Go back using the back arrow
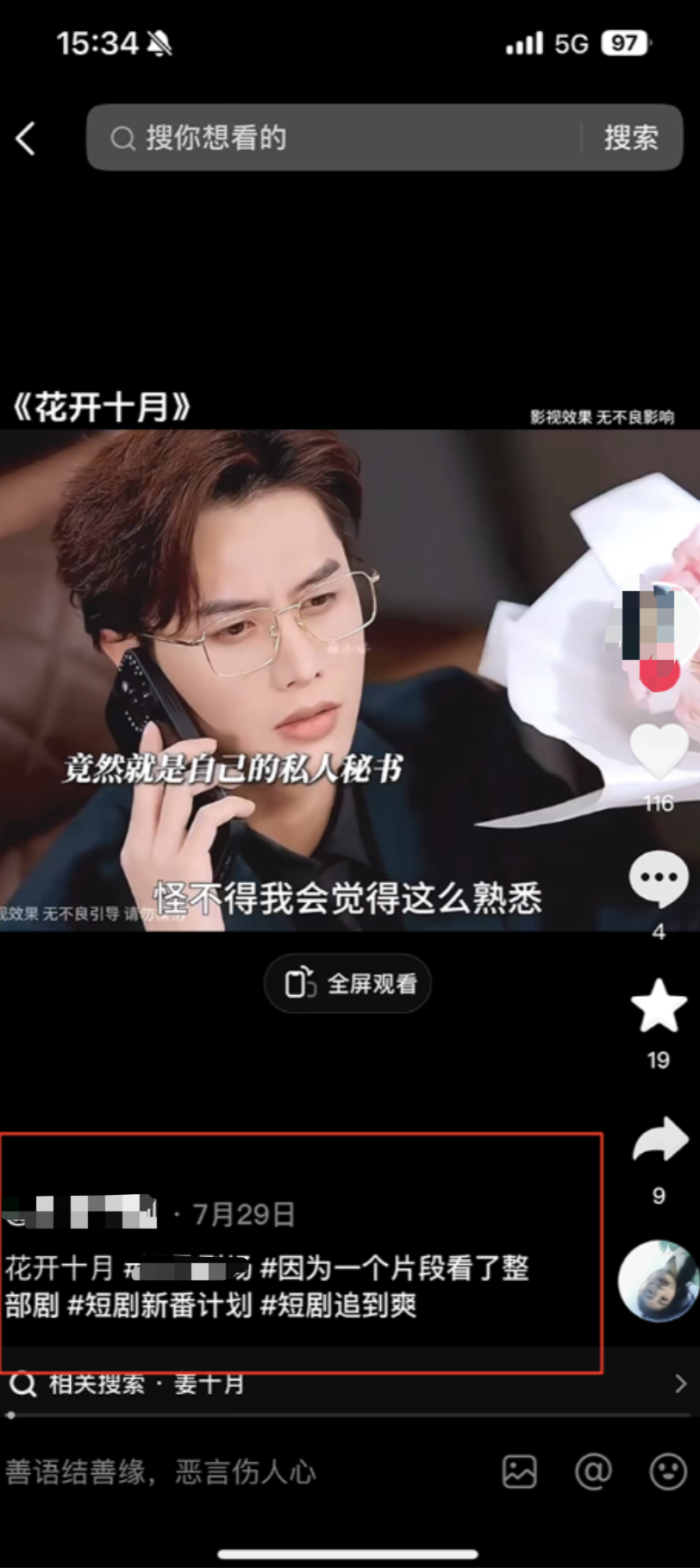Viewport: 700px width, 1568px height. (26, 138)
